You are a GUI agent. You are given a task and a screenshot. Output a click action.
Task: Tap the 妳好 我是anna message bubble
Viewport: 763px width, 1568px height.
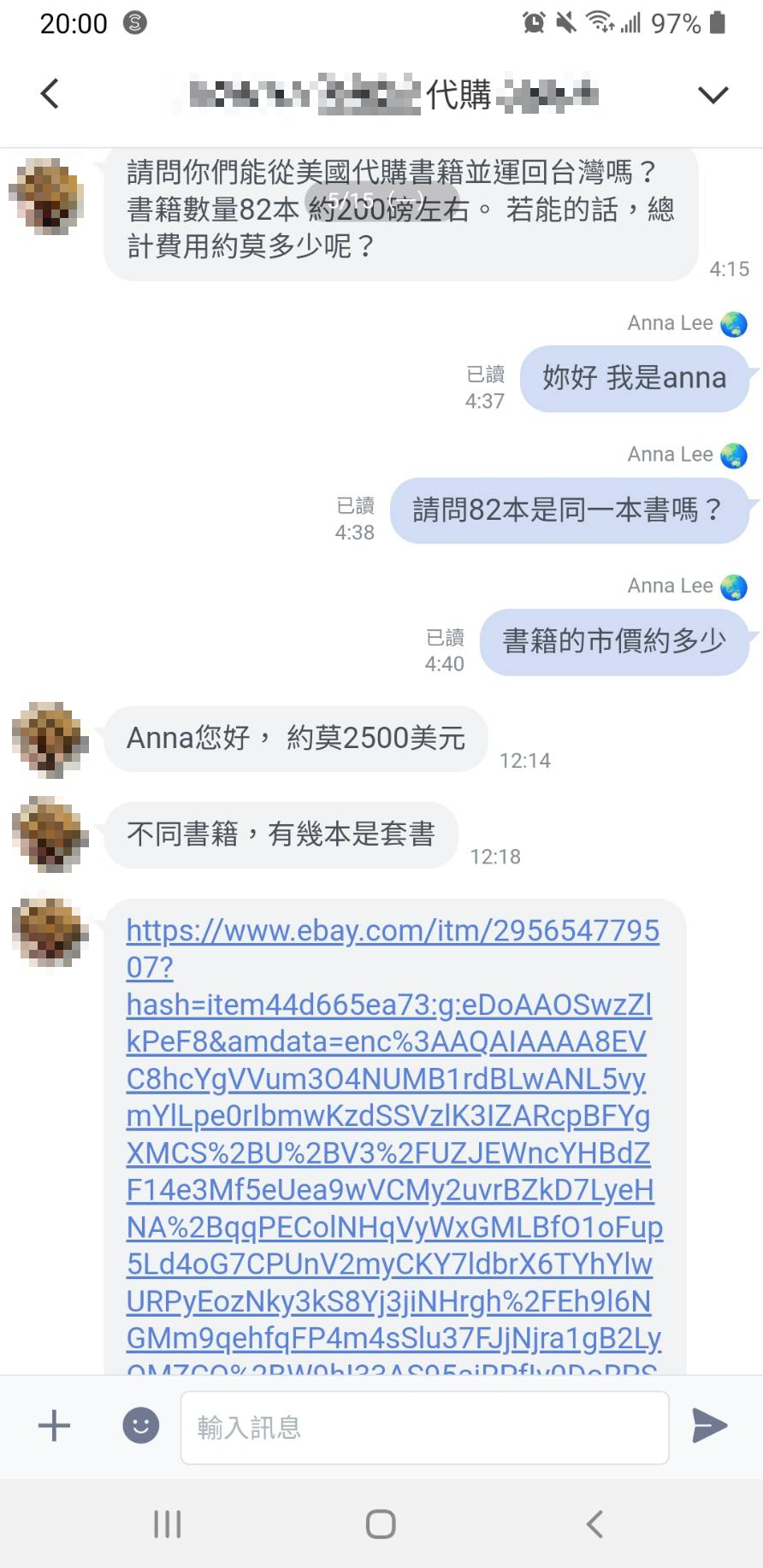pyautogui.click(x=633, y=378)
